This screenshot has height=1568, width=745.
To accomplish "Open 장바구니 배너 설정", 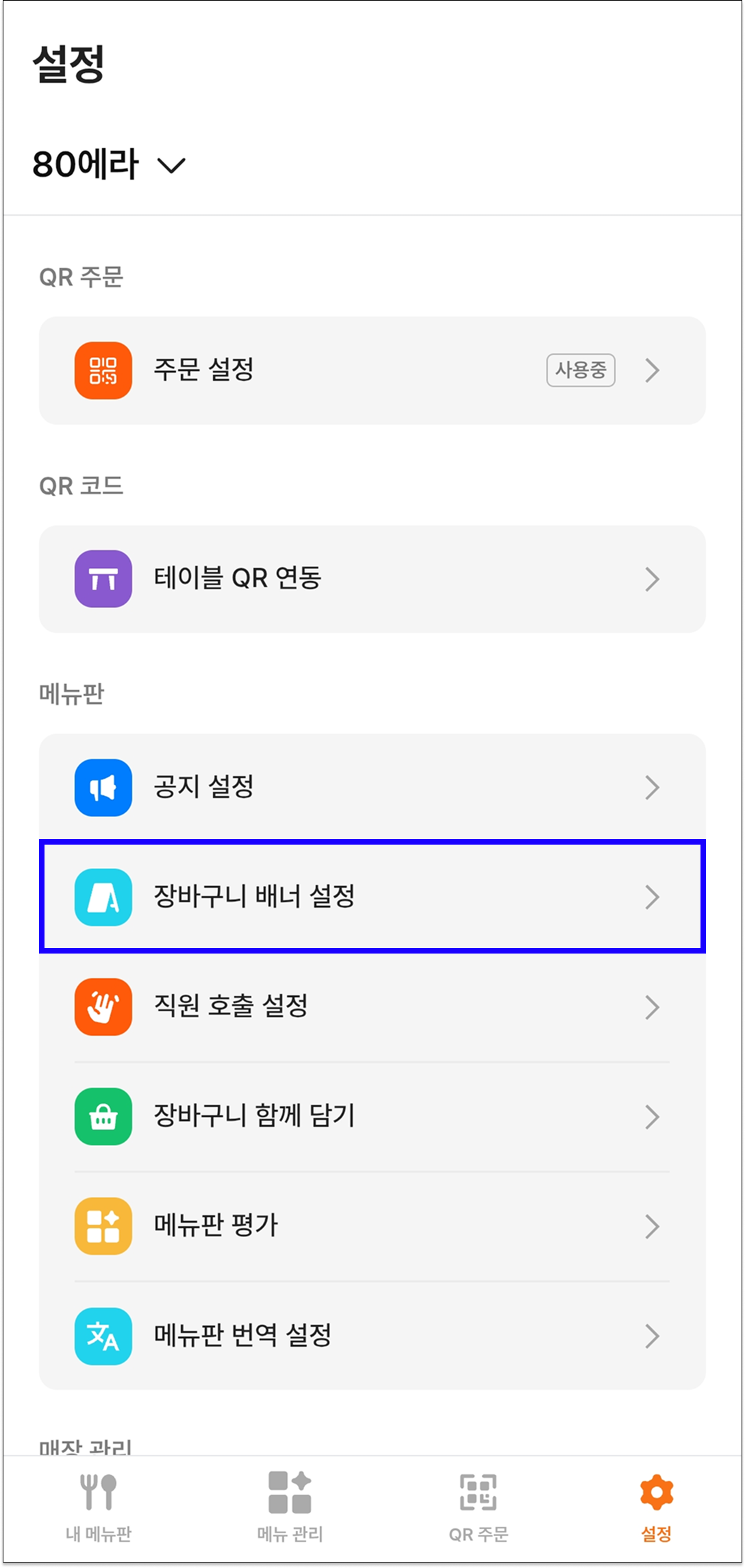I will 371,896.
